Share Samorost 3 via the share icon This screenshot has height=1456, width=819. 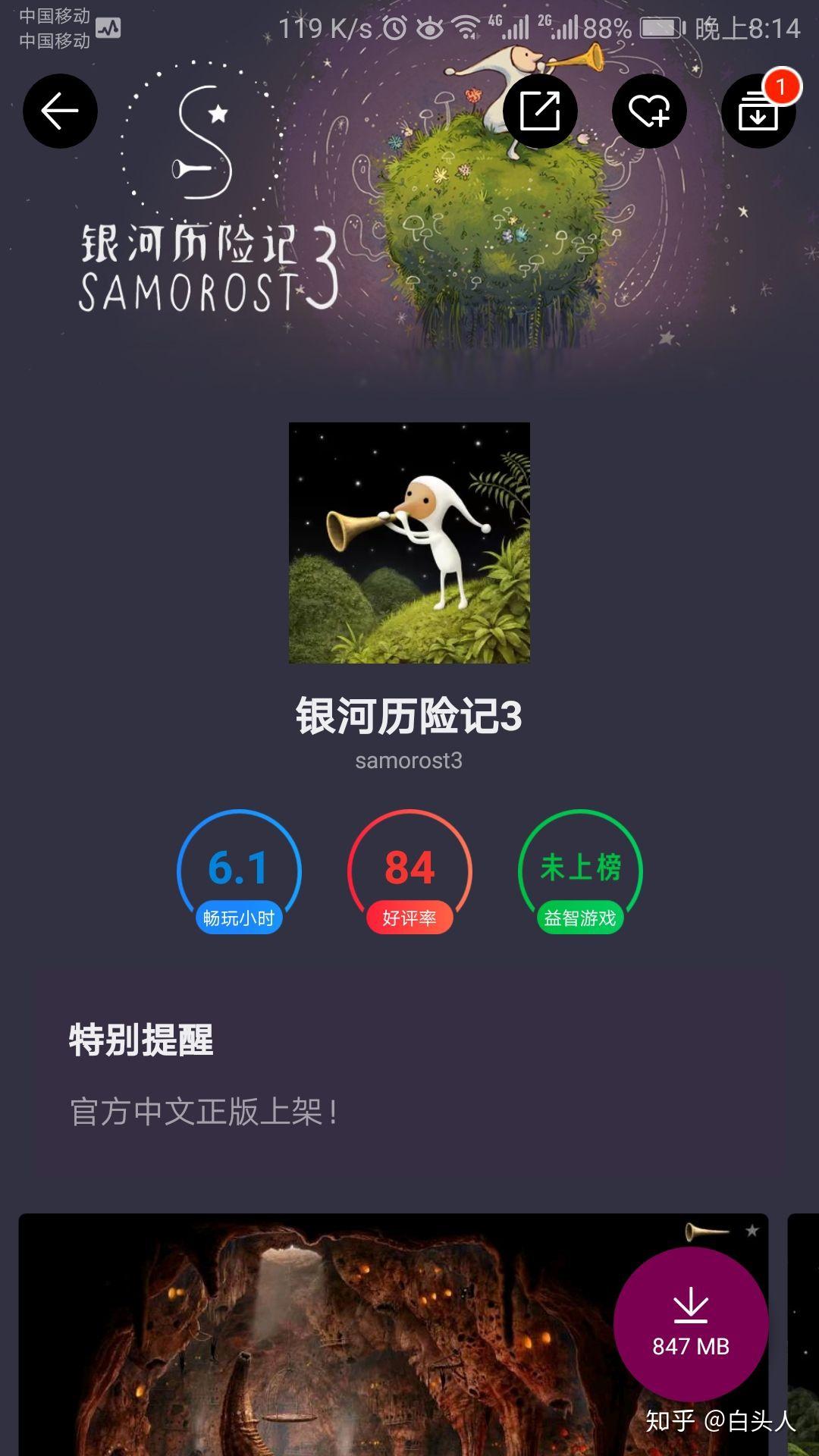tap(540, 111)
